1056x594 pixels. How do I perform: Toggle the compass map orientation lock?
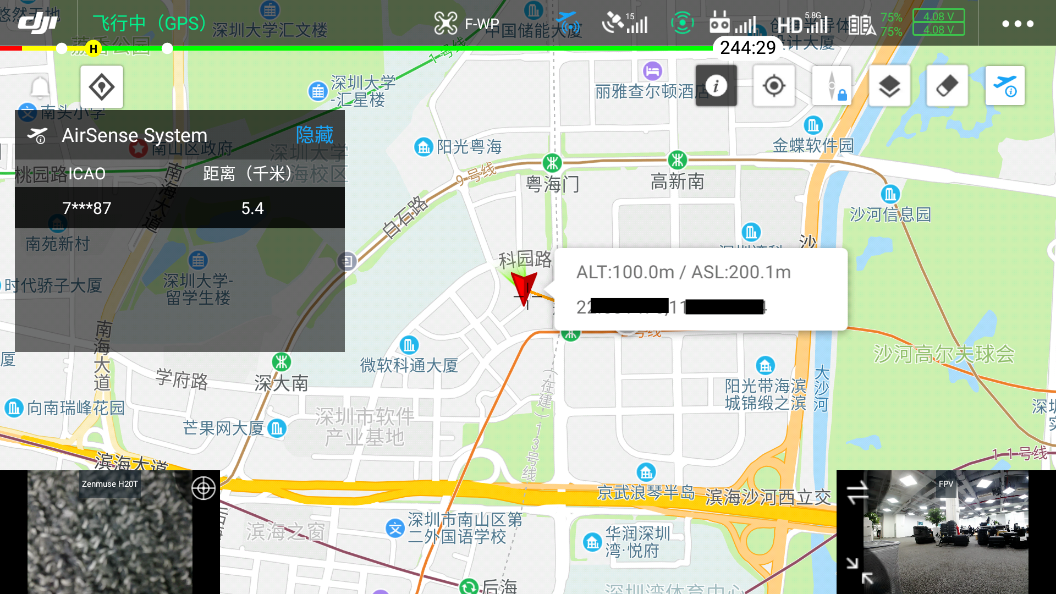831,86
